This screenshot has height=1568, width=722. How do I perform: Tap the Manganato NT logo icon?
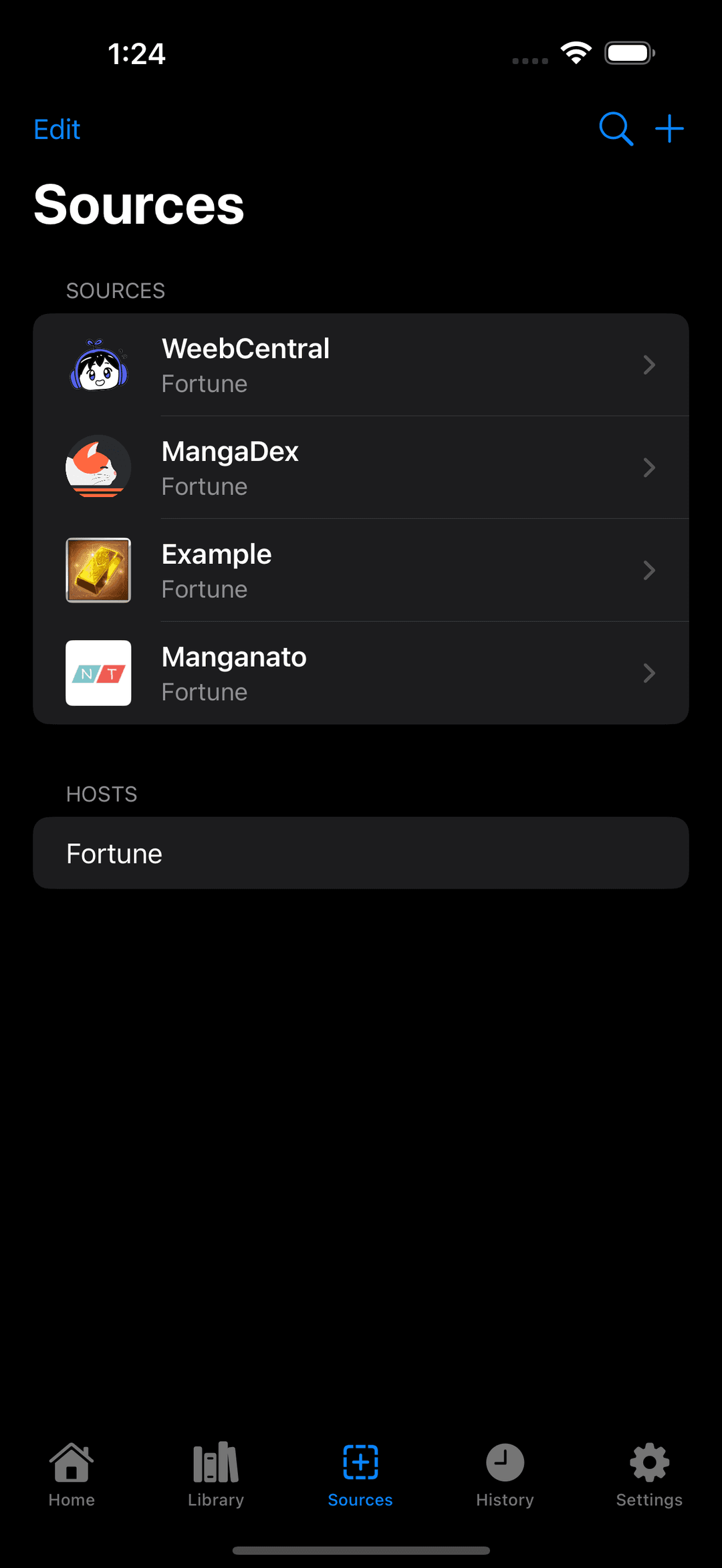(x=98, y=673)
